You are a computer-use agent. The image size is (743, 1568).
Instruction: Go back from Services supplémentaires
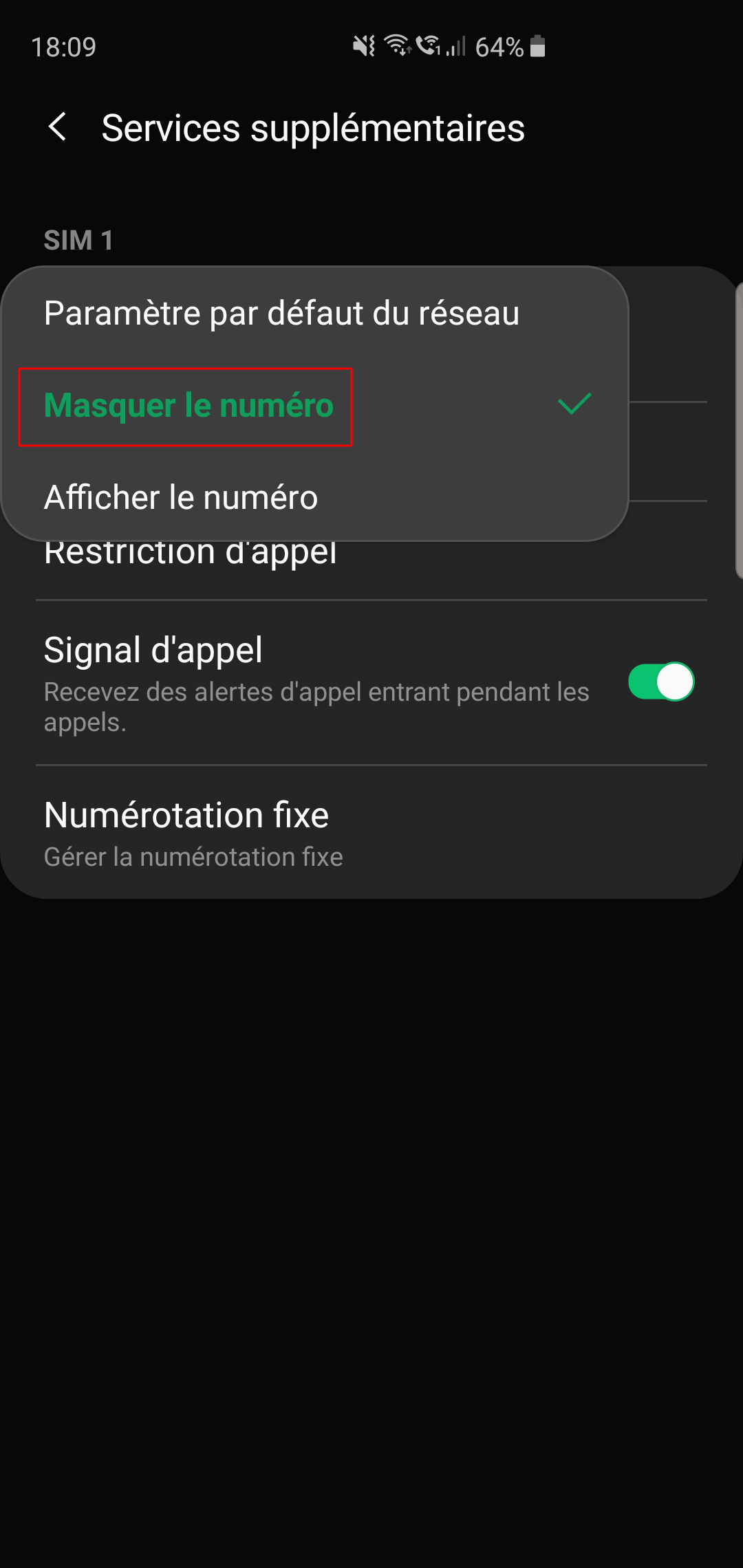58,127
